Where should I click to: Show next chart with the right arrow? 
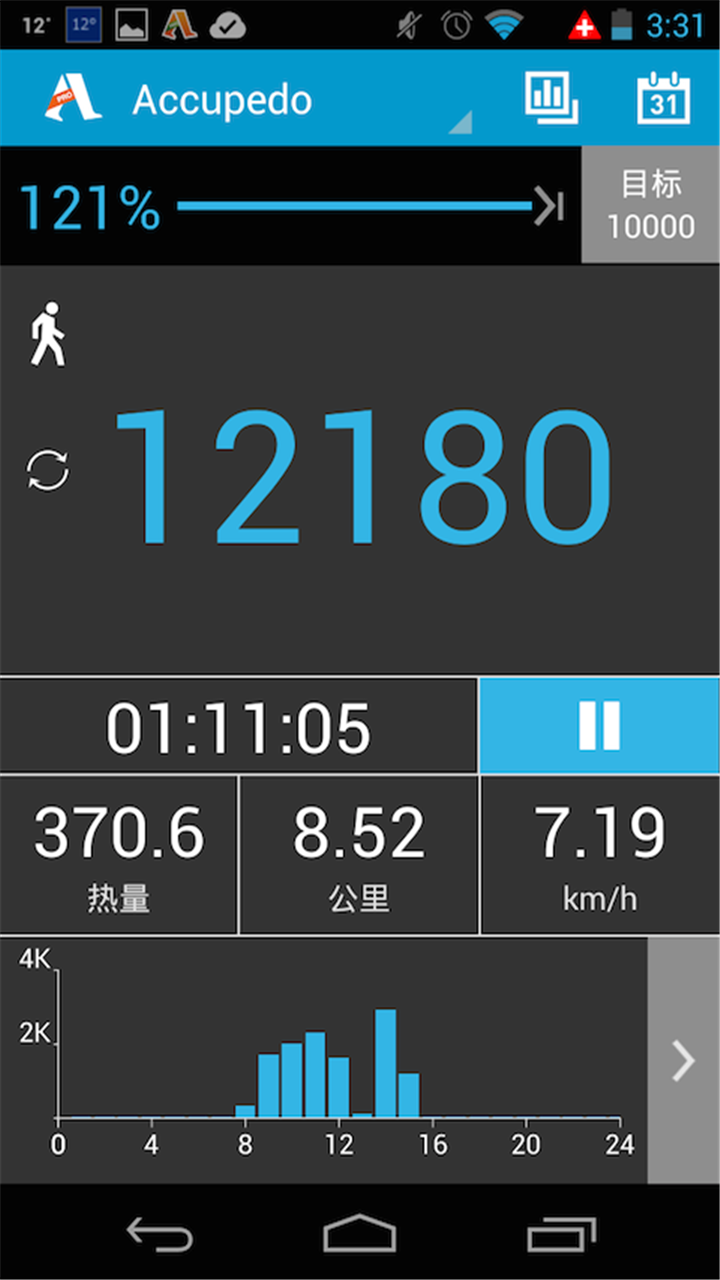point(683,1060)
